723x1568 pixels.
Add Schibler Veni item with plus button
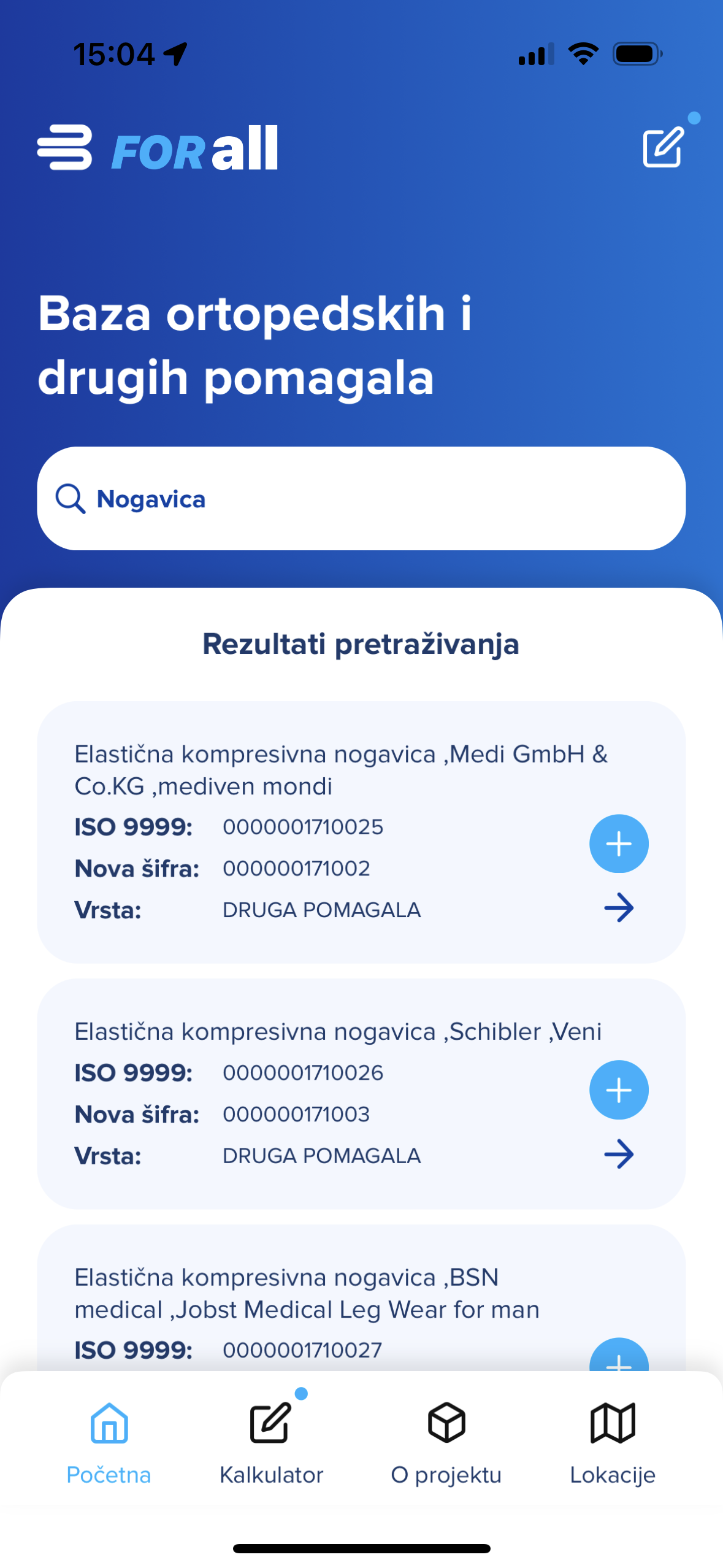(x=618, y=1090)
